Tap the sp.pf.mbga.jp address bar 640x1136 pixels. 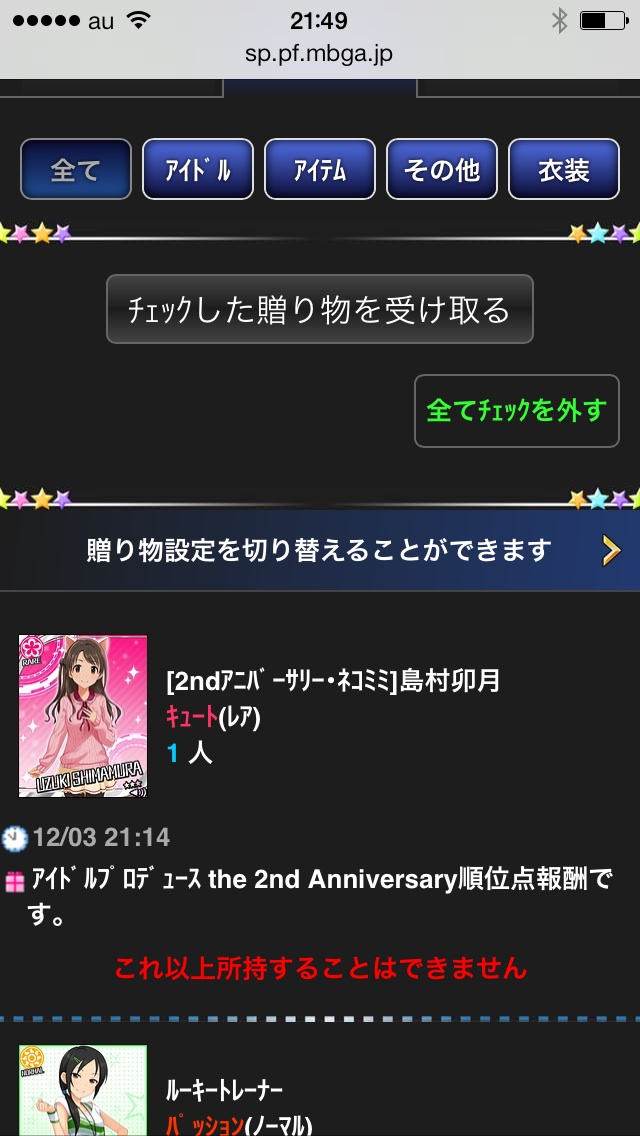320,53
